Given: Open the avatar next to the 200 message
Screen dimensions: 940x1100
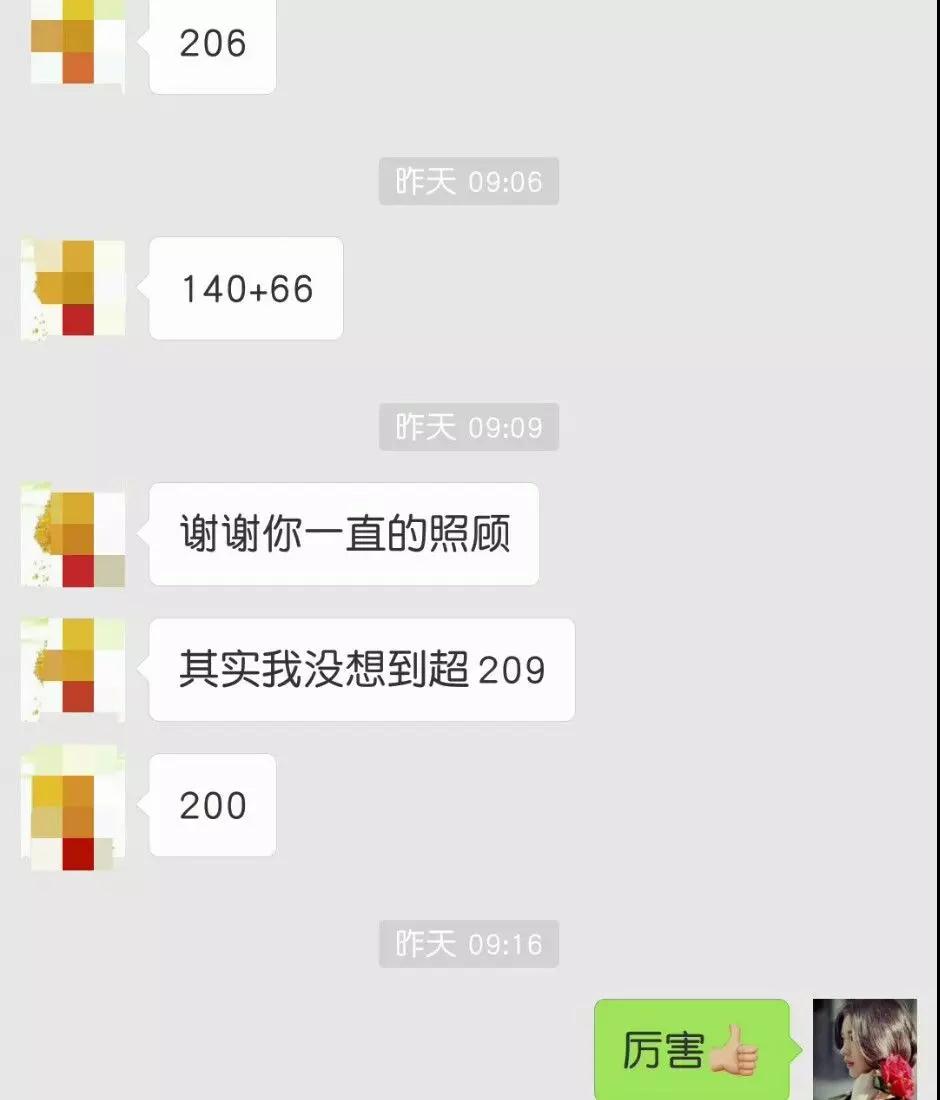Looking at the screenshot, I should coord(73,806).
